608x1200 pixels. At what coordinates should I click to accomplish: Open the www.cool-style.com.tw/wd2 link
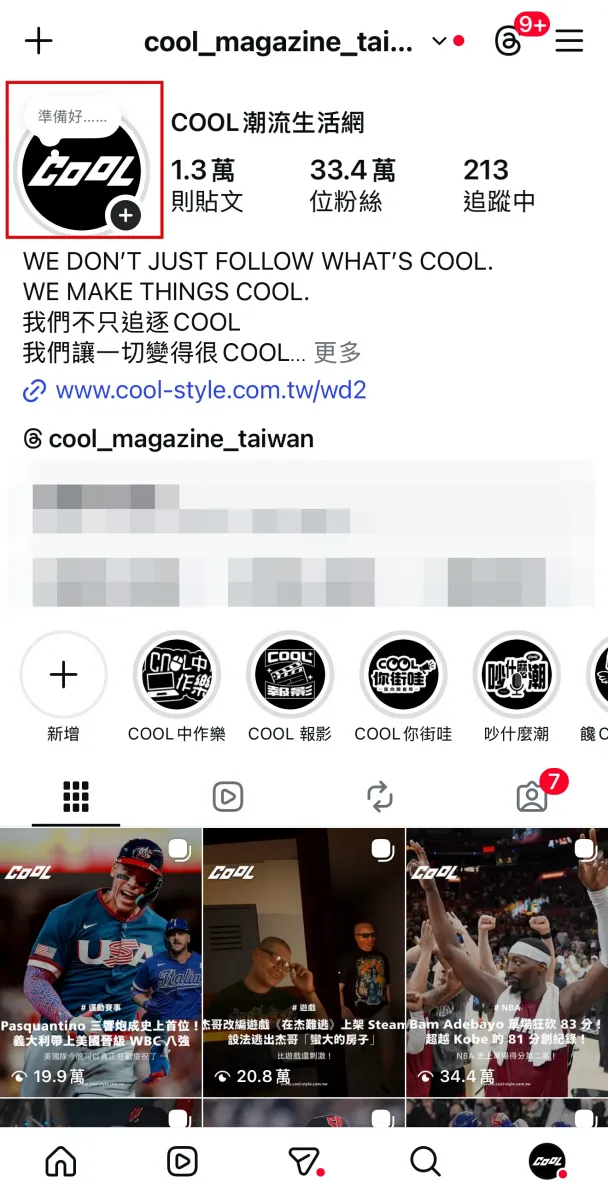(x=210, y=389)
